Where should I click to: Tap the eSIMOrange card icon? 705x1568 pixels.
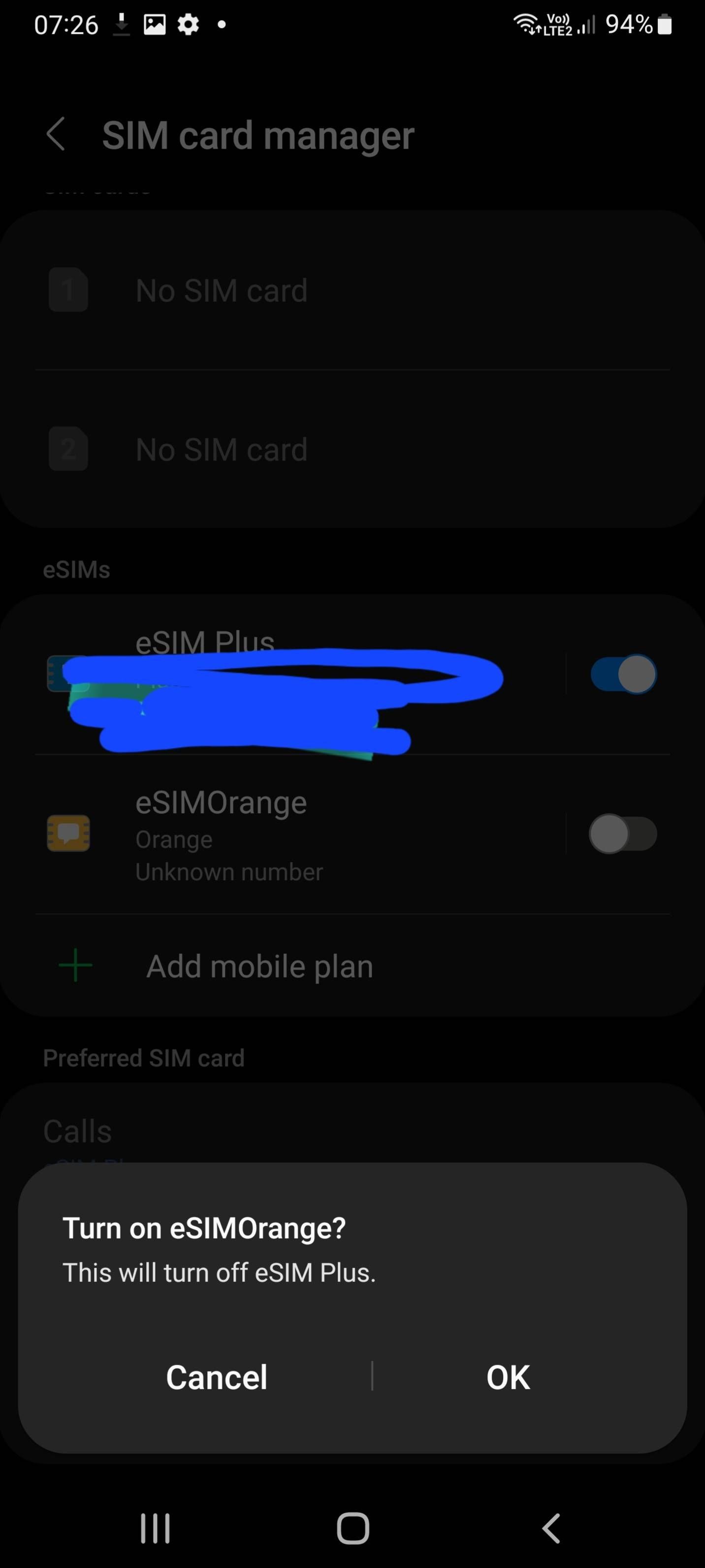tap(68, 833)
